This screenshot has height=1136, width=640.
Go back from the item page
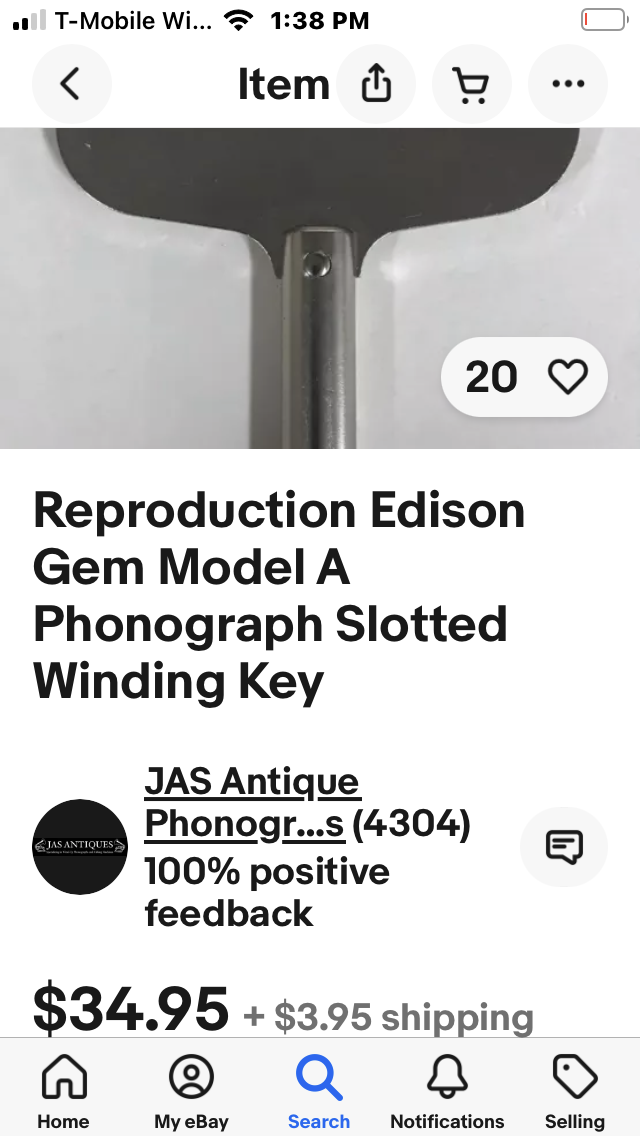click(x=70, y=85)
